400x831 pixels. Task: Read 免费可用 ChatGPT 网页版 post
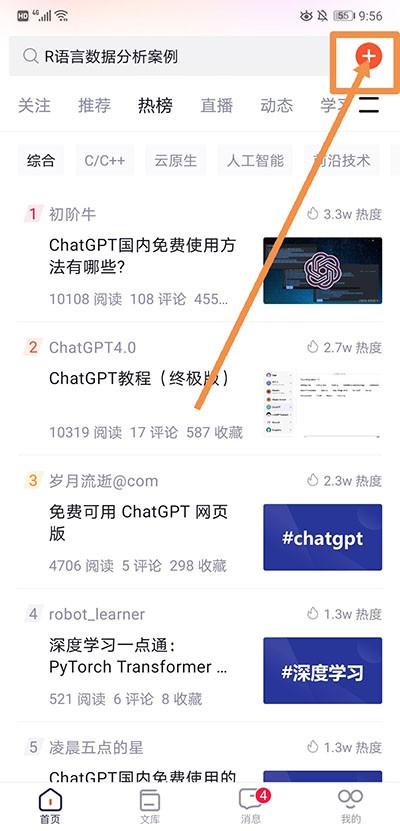coord(139,523)
